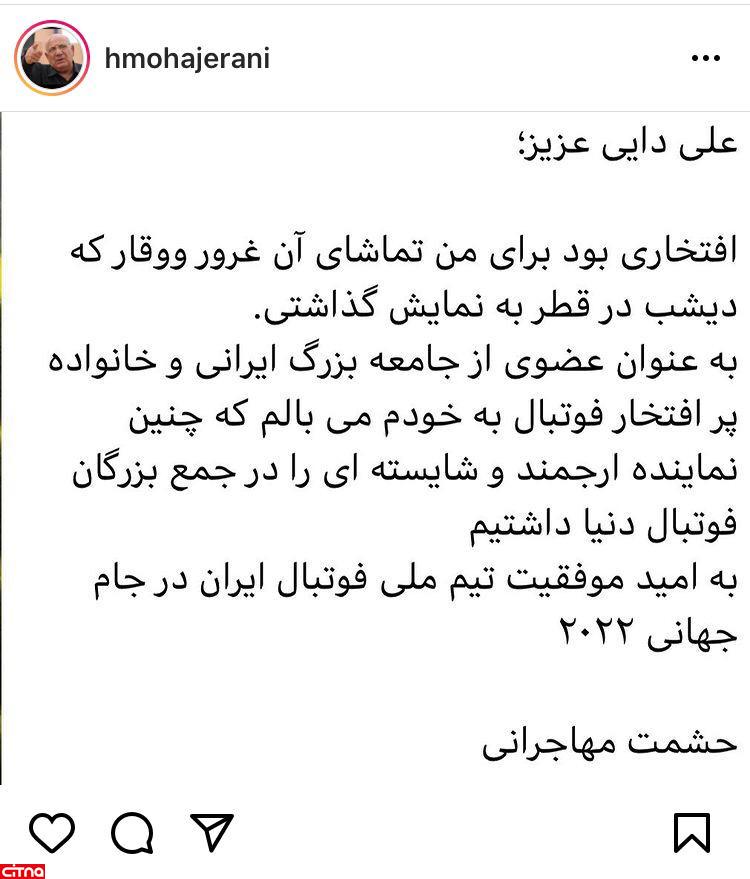Open the comments on this post
The width and height of the screenshot is (750, 879).
(x=131, y=831)
